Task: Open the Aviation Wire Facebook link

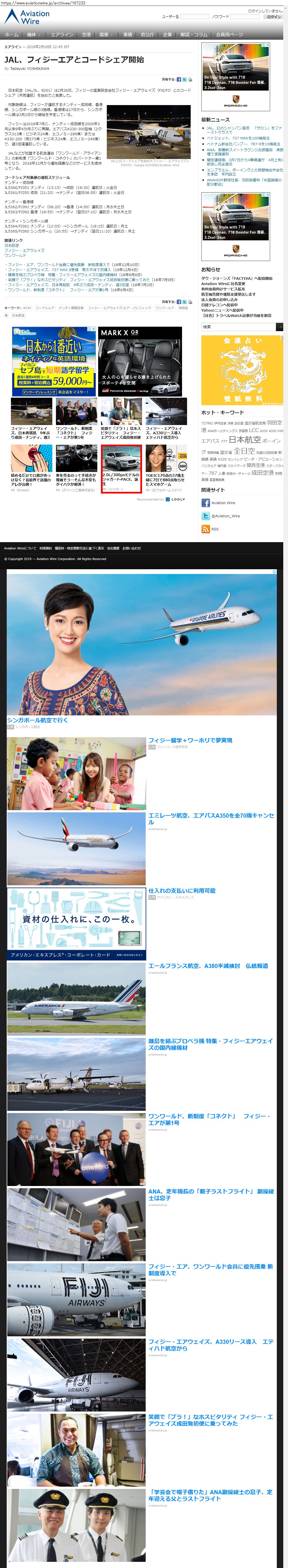Action: (x=223, y=503)
